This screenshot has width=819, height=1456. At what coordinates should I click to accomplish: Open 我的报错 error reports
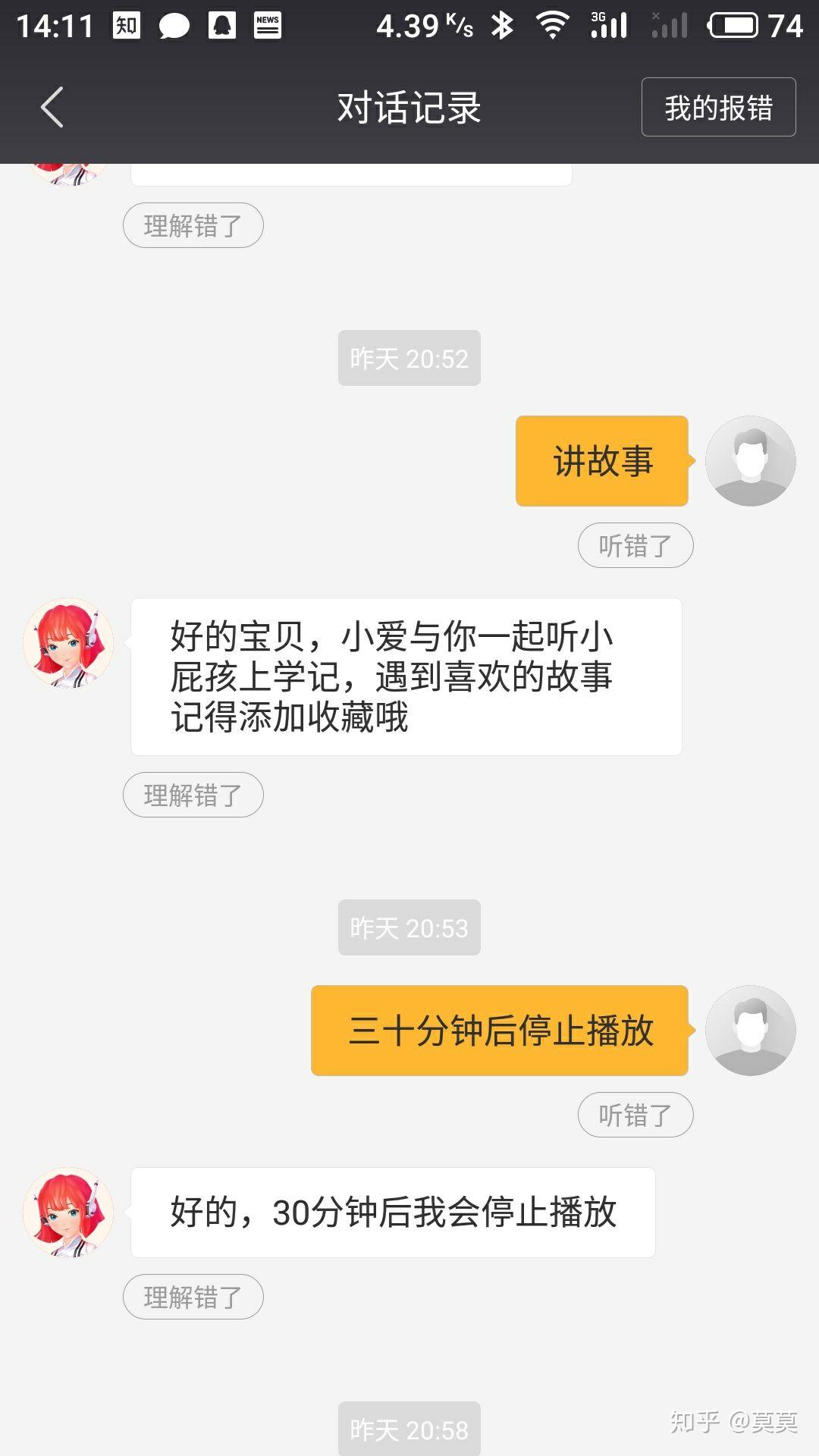click(718, 107)
